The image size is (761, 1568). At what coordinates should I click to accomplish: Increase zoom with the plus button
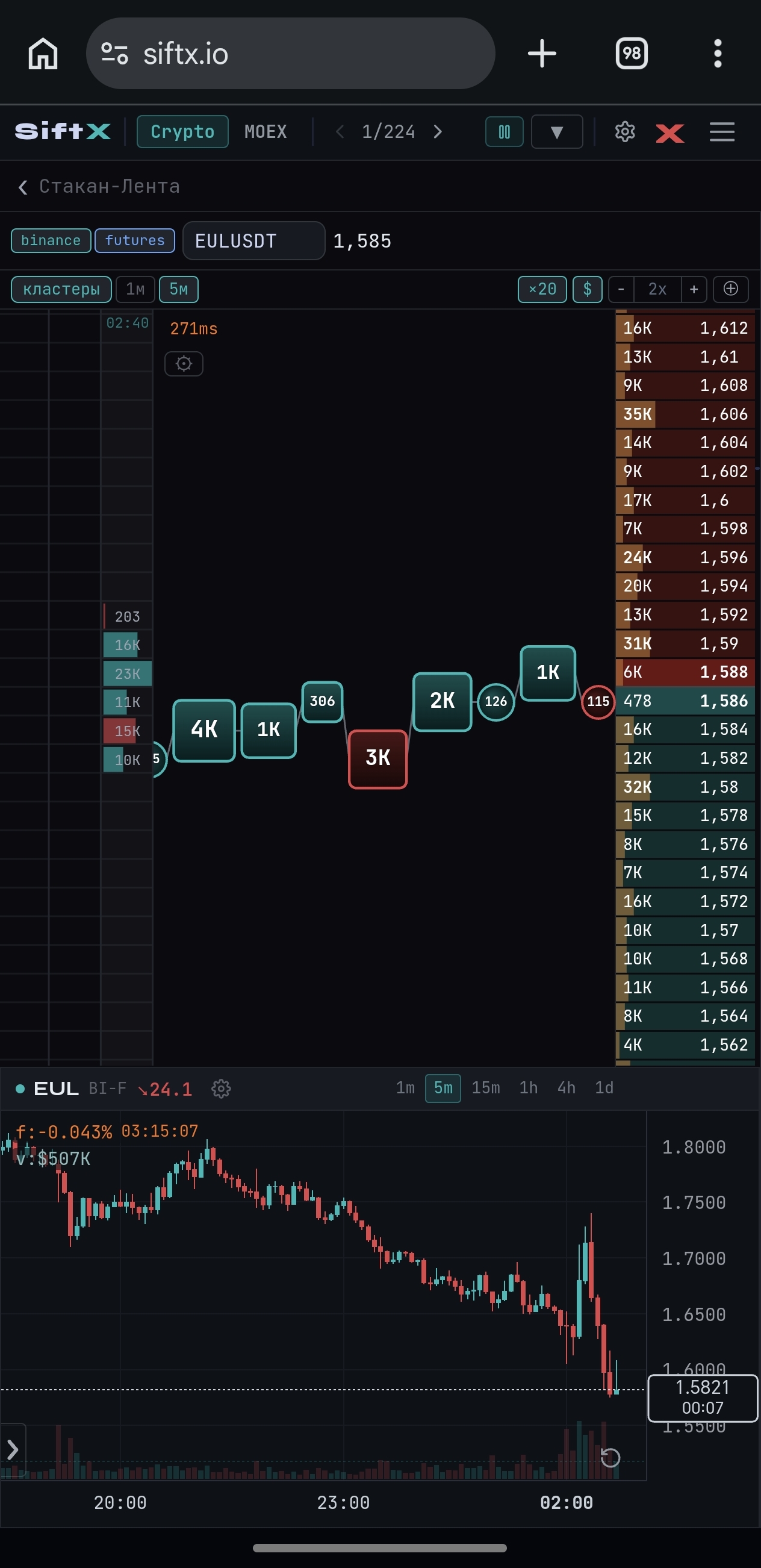click(694, 289)
